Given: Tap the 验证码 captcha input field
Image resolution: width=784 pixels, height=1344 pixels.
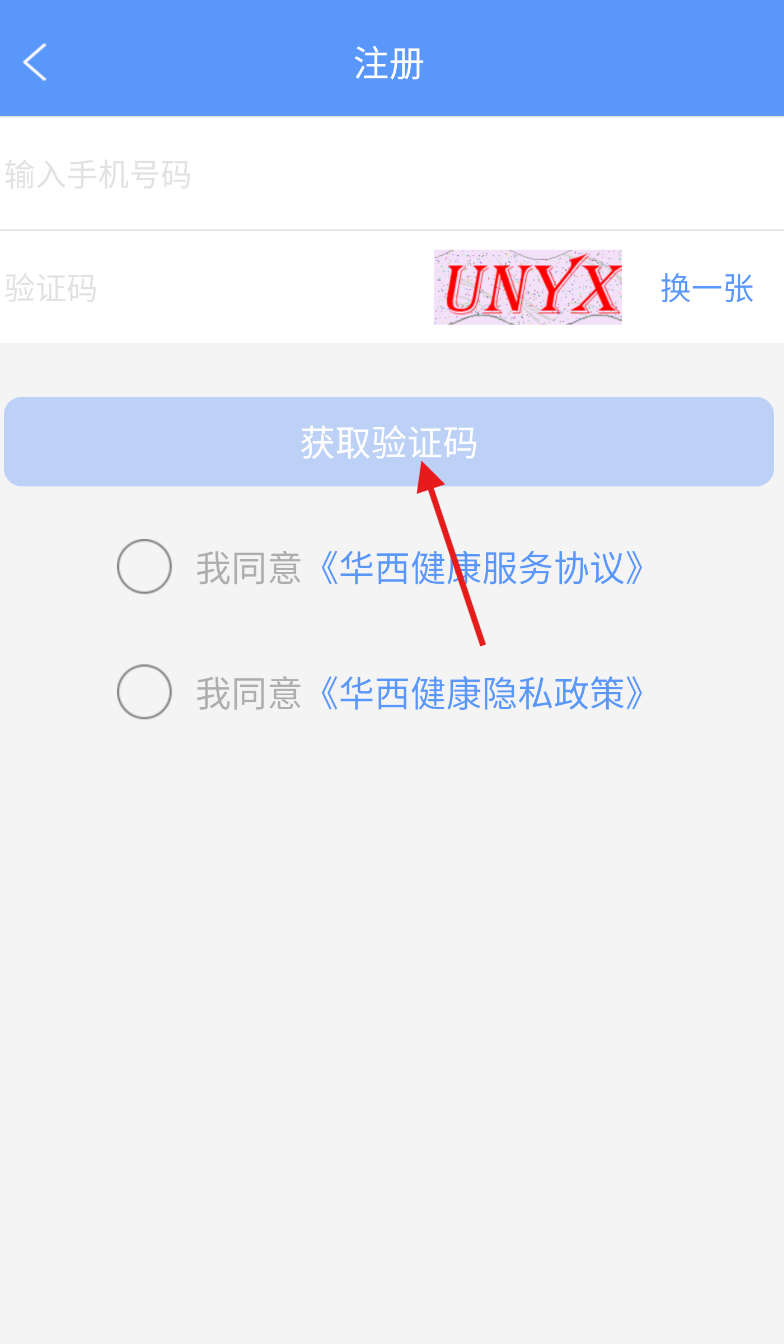Looking at the screenshot, I should [215, 288].
